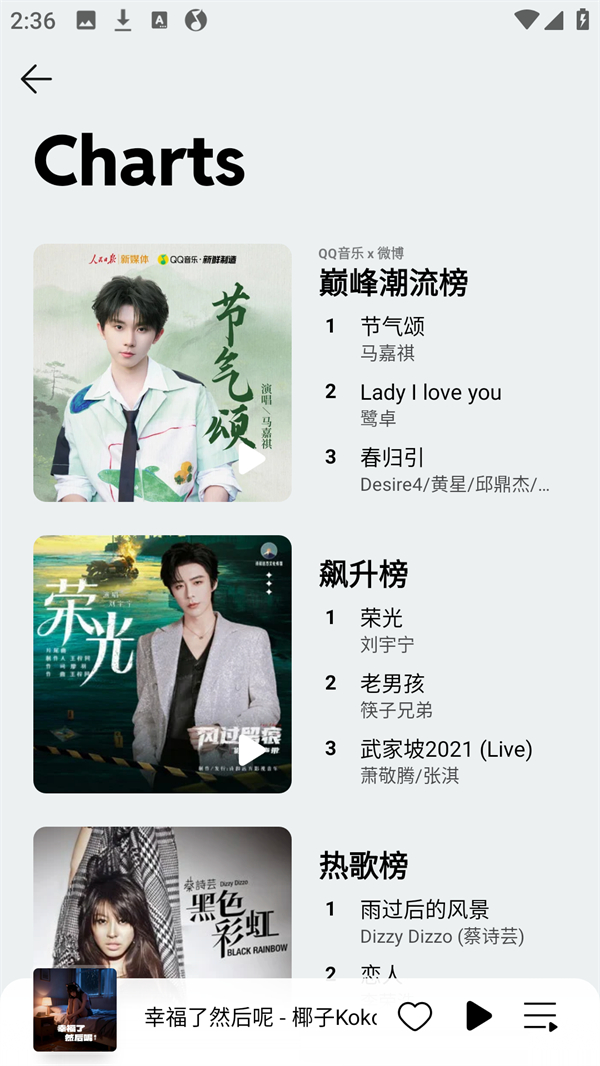Open the 热歌榜 chart title
The image size is (600, 1066).
pyautogui.click(x=363, y=865)
